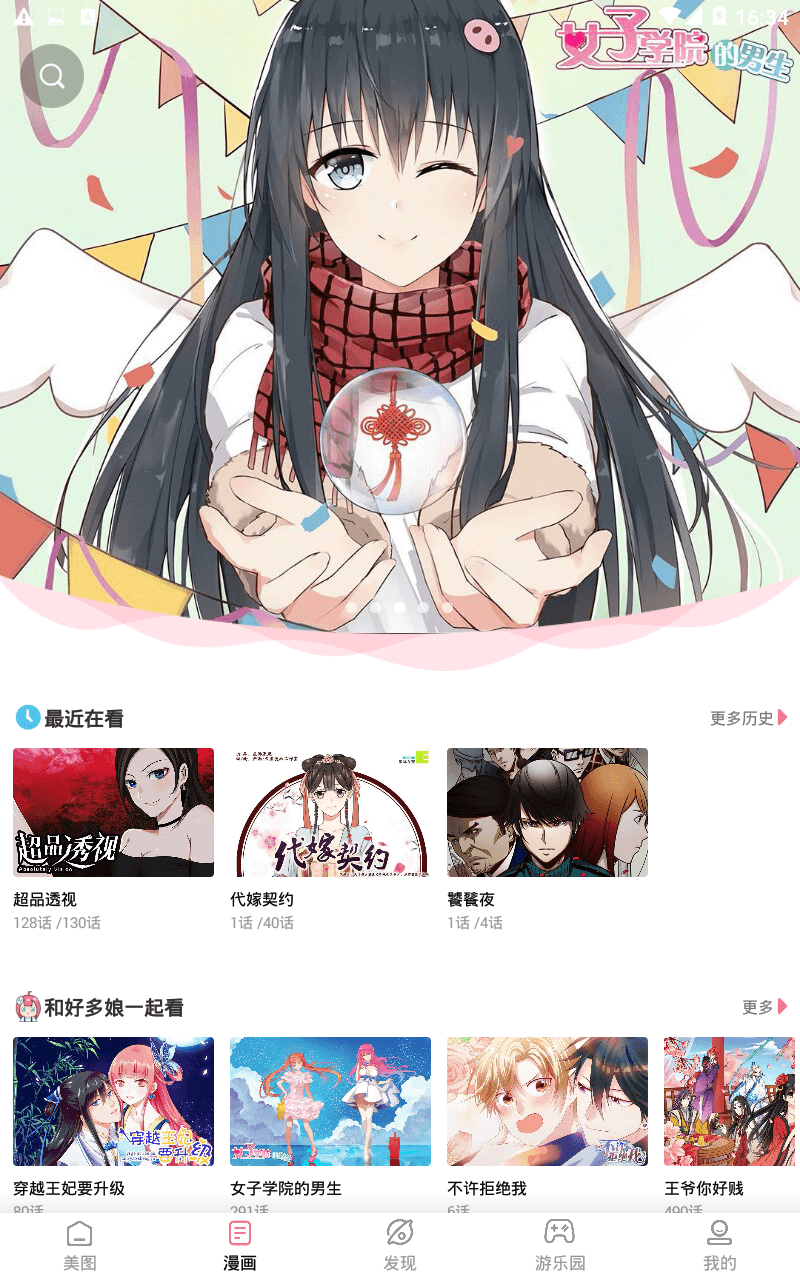
Task: Switch to the 我的 tab
Action: point(720,1246)
